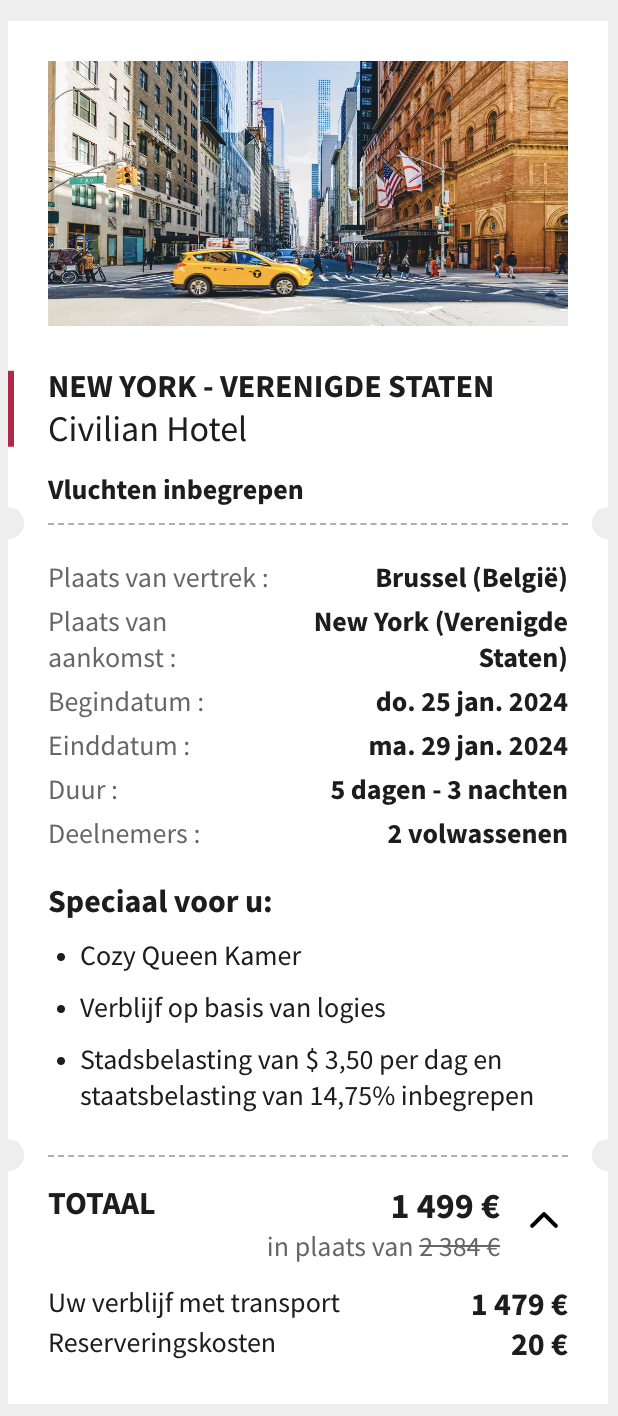Collapse the TOTAAL price breakdown chevron
The height and width of the screenshot is (1416, 618).
pos(544,1220)
